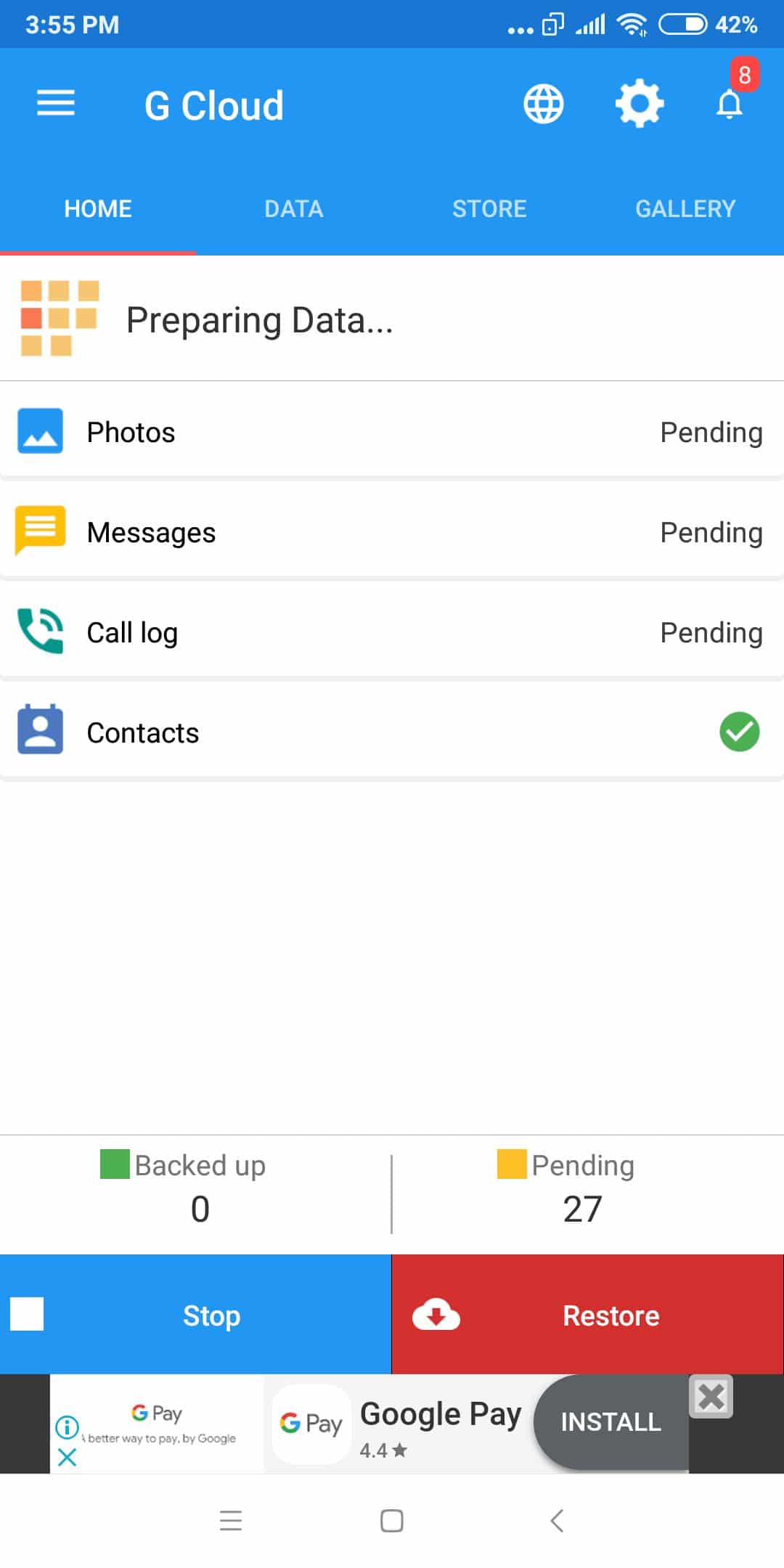Switch to the GALLERY tab

point(685,209)
